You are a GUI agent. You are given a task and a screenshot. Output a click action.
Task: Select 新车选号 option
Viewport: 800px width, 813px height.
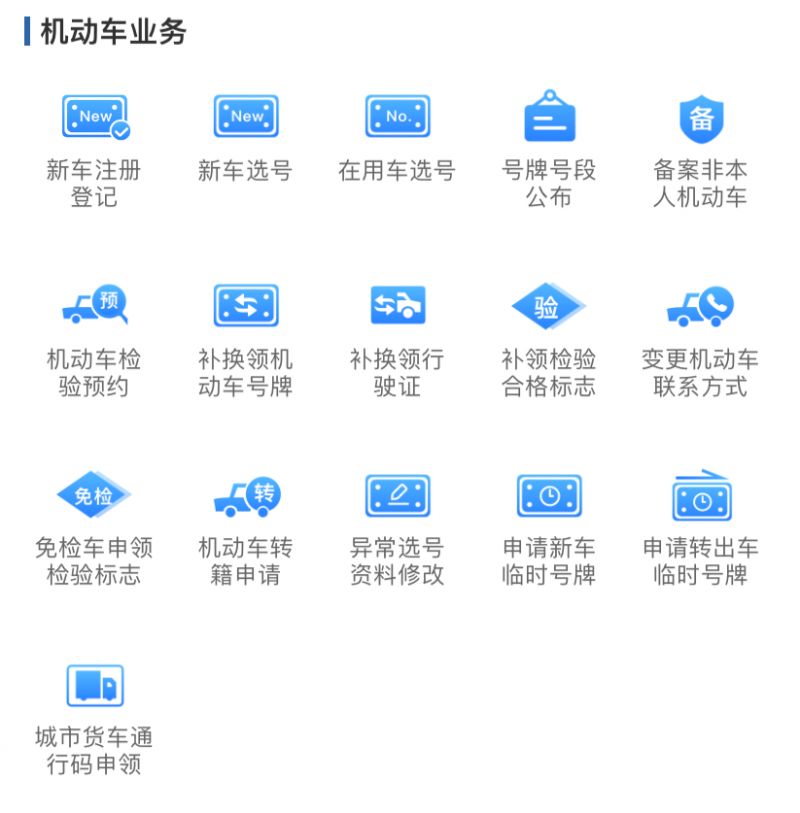click(245, 118)
